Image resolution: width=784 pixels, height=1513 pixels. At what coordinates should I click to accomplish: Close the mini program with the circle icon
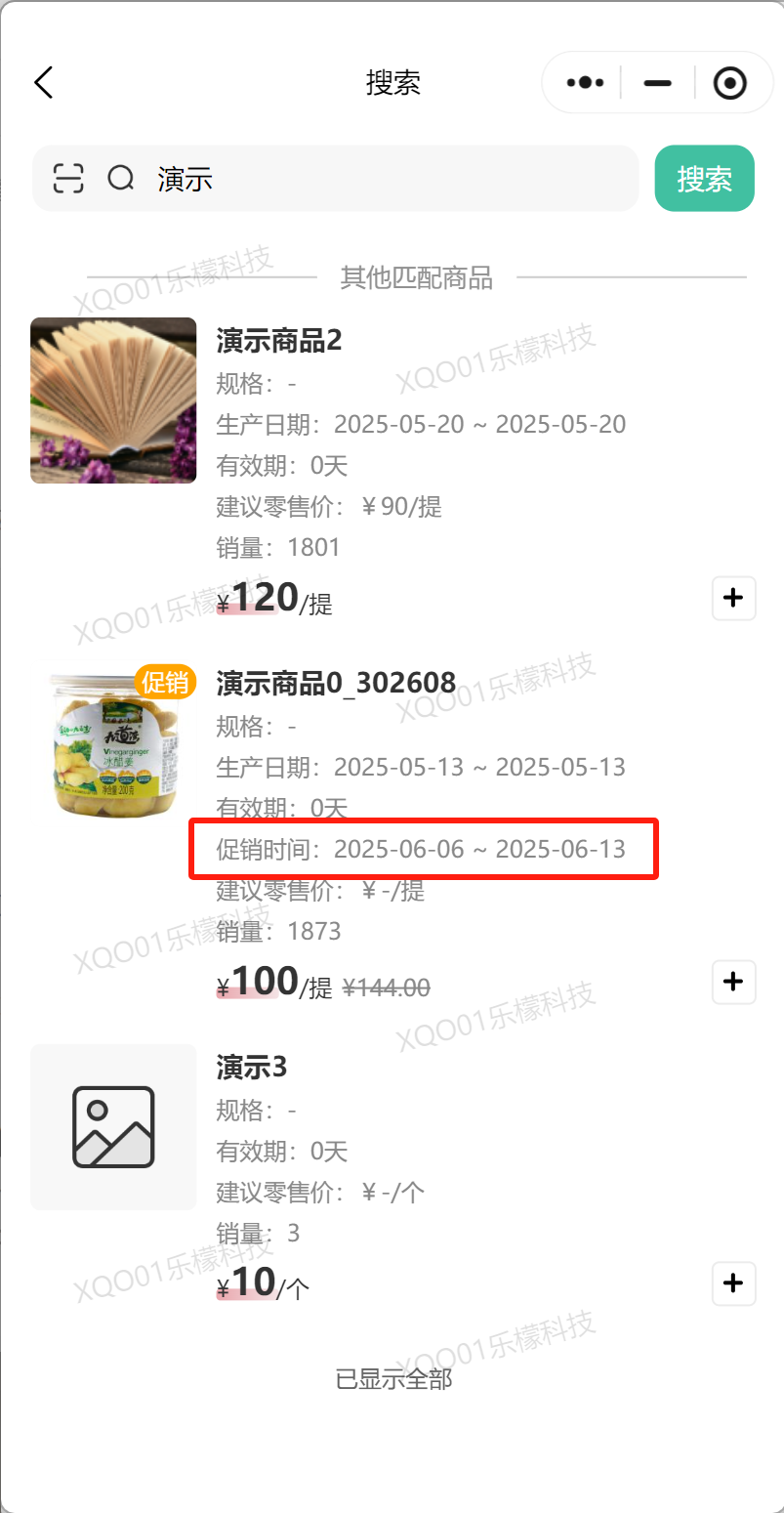[730, 83]
